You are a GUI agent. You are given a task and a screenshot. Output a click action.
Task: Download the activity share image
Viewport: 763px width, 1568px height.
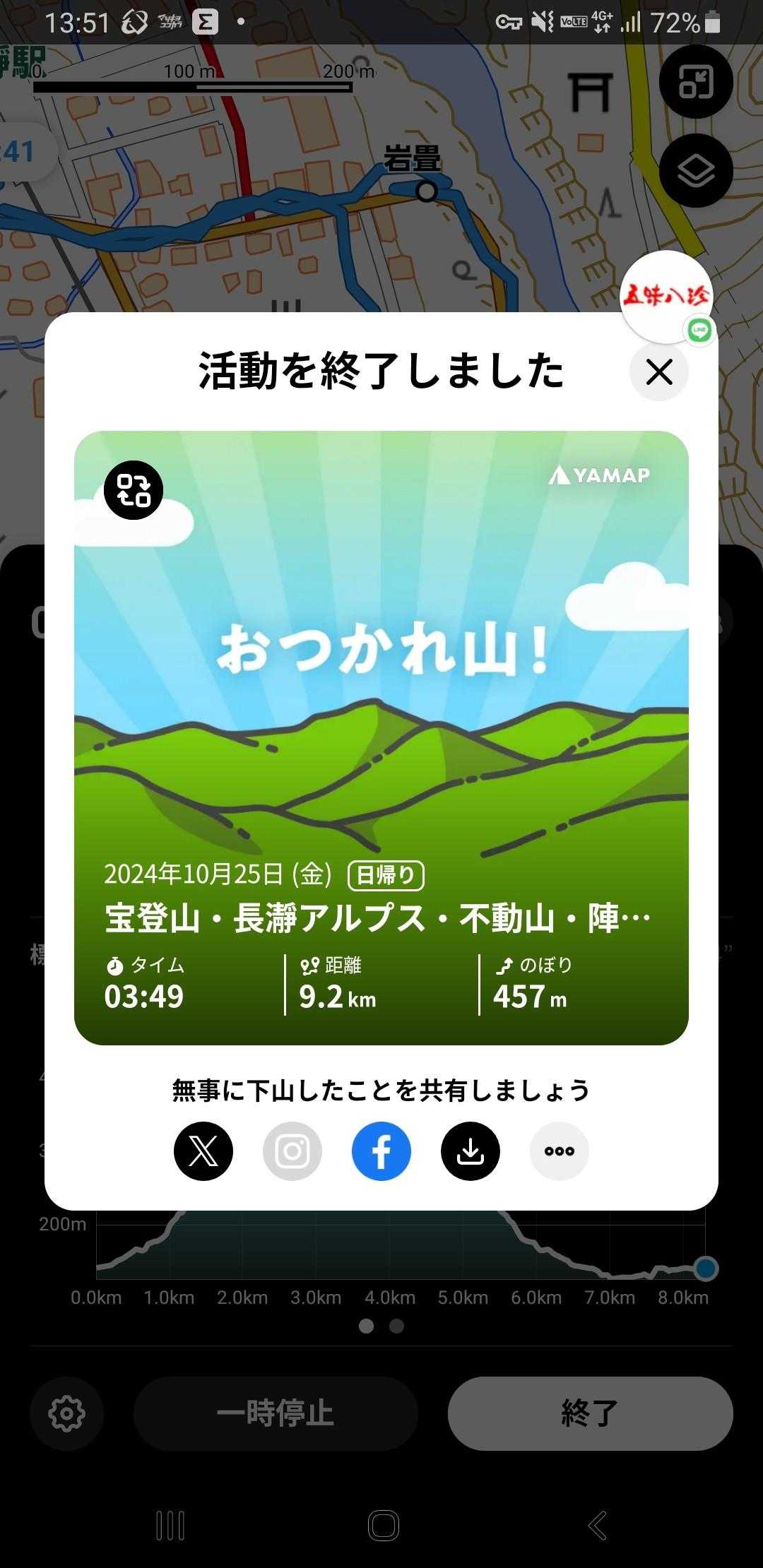coord(471,1151)
